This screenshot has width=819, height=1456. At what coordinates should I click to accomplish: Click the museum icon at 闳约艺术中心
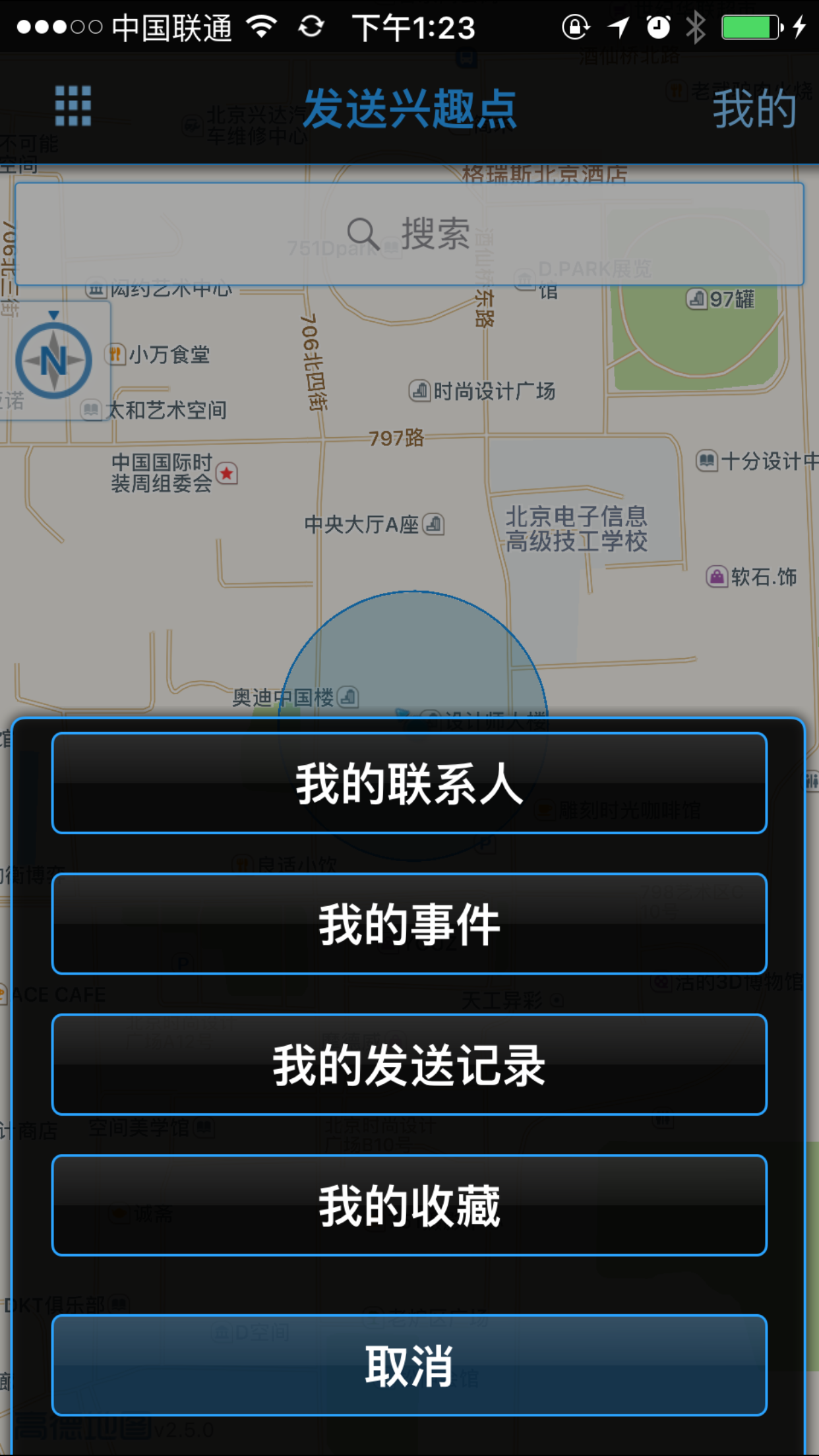pyautogui.click(x=96, y=289)
